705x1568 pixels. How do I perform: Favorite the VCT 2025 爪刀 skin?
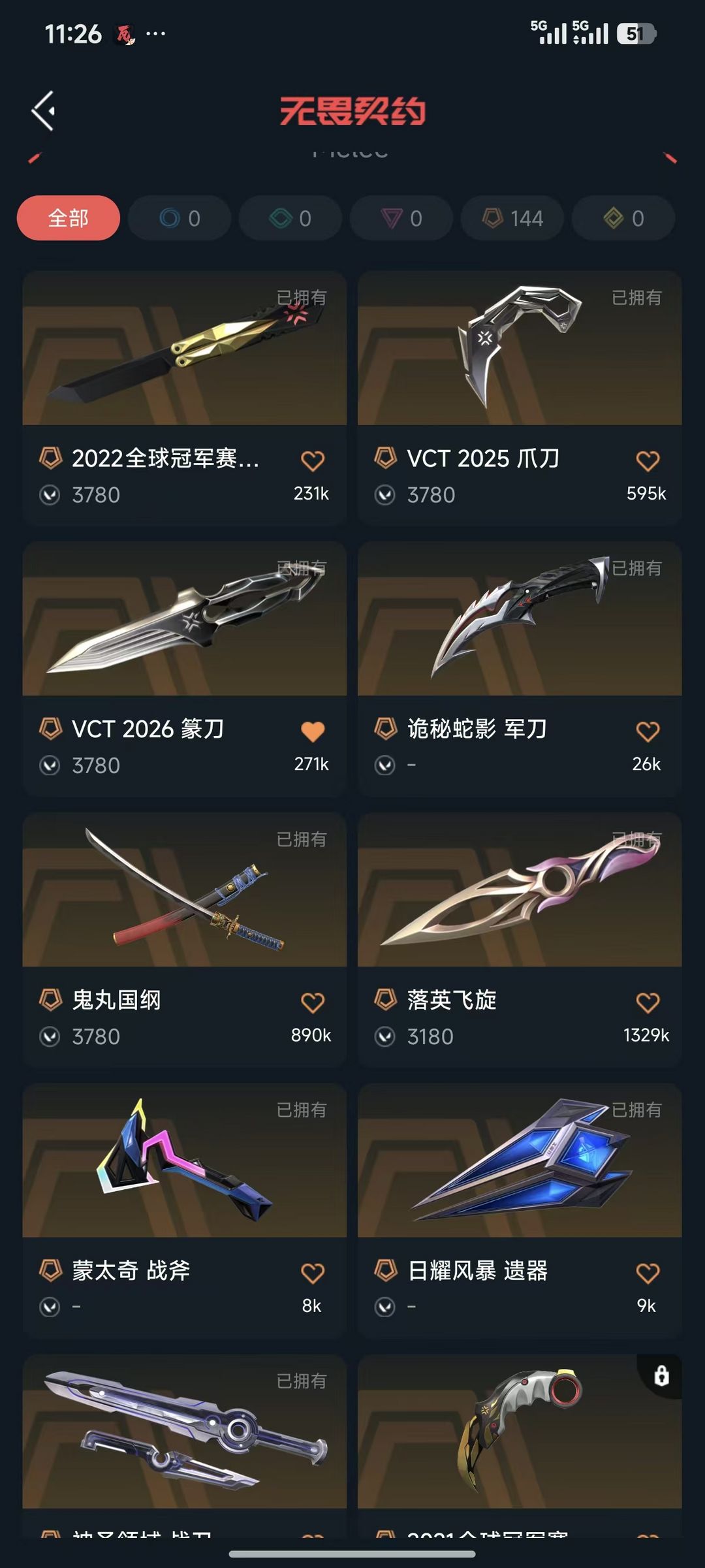pyautogui.click(x=648, y=461)
